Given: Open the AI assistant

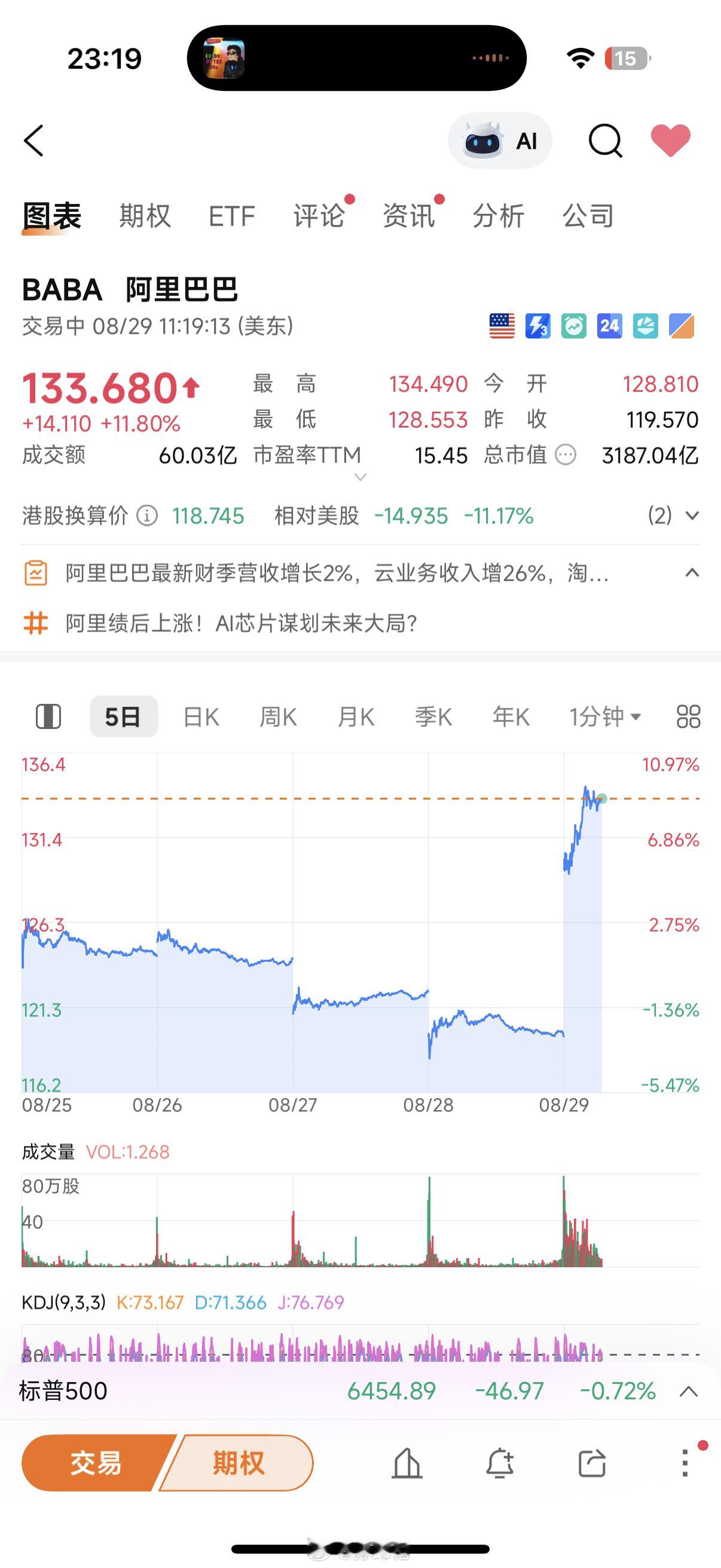Looking at the screenshot, I should coord(500,141).
